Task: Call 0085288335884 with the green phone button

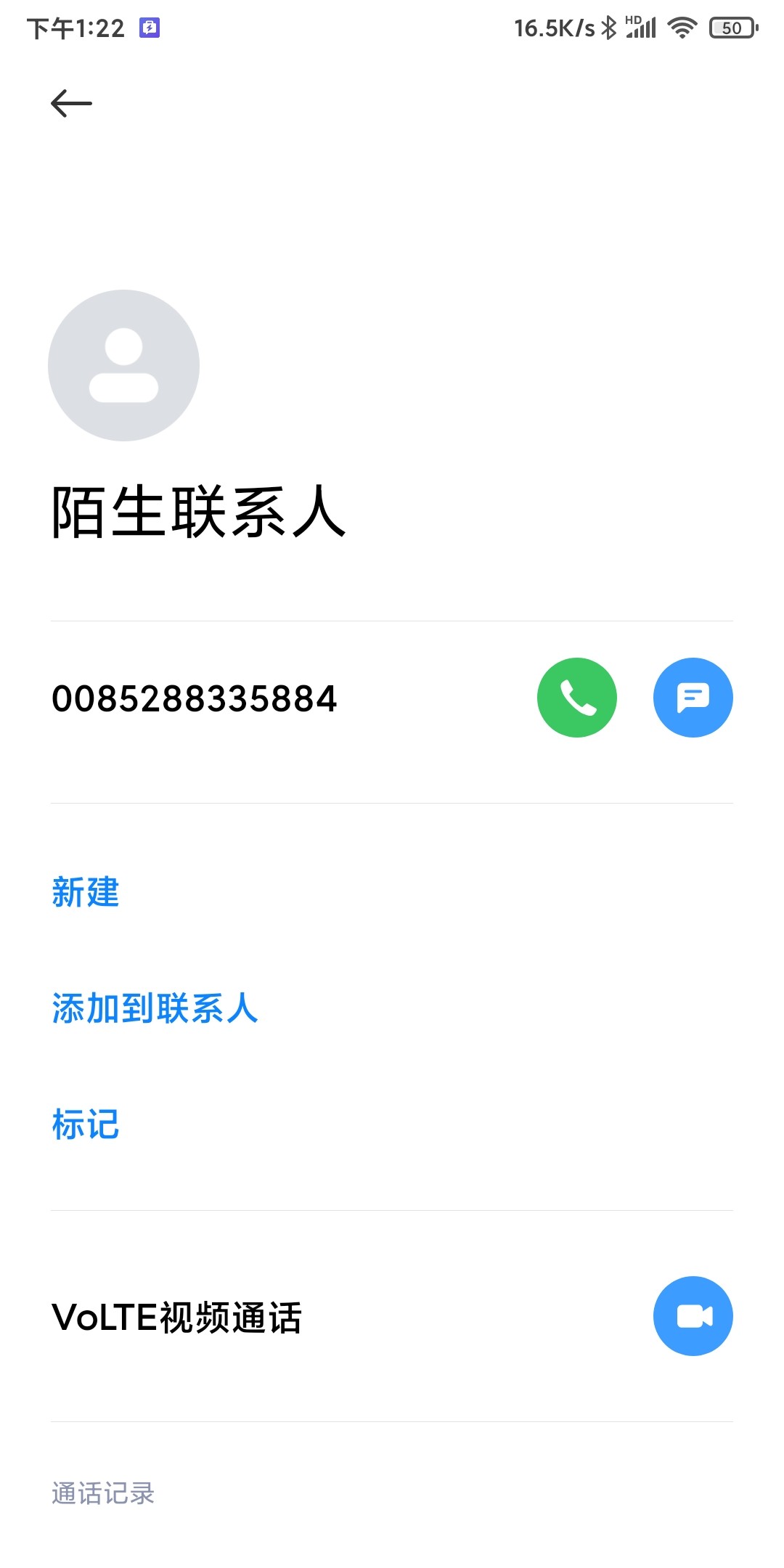Action: pos(577,698)
